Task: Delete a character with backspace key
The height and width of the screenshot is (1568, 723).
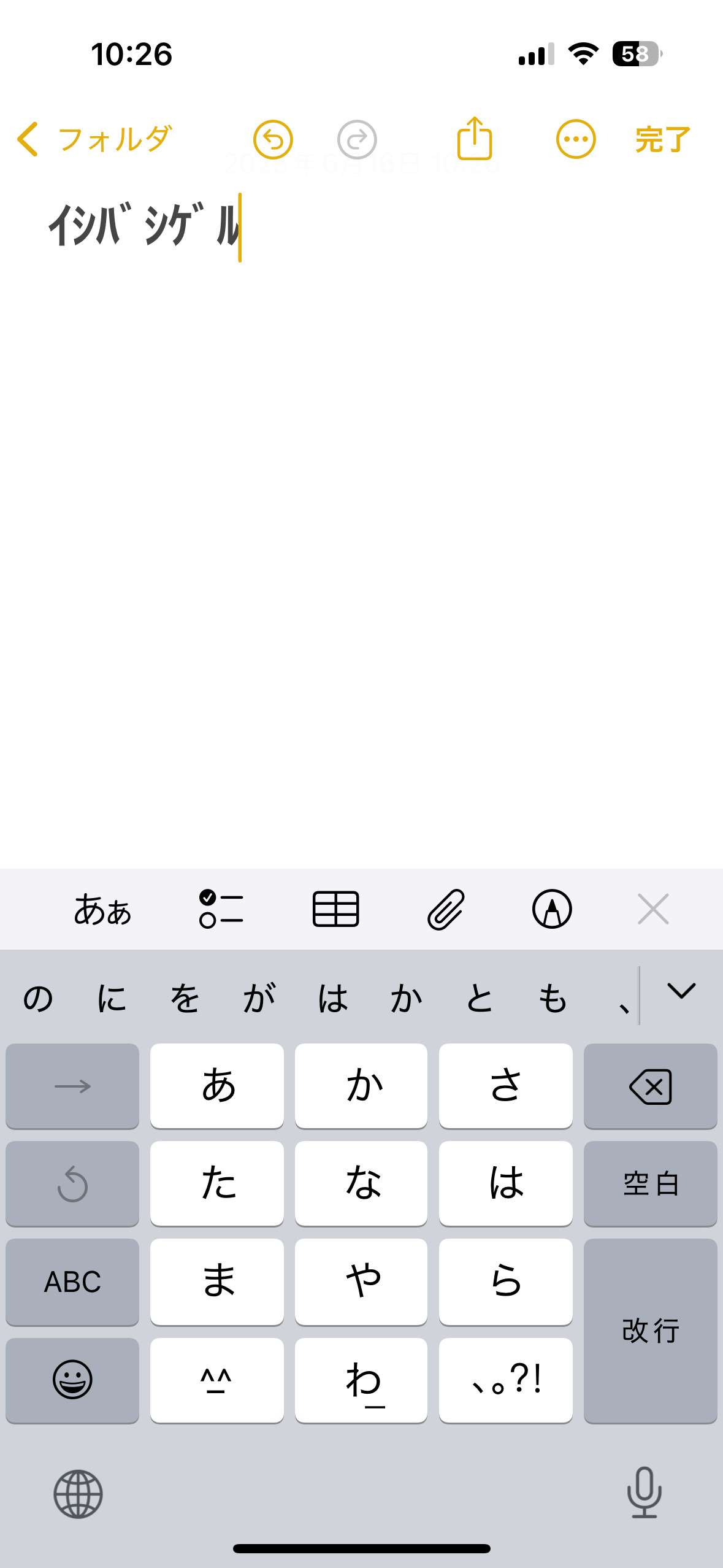Action: click(651, 1086)
